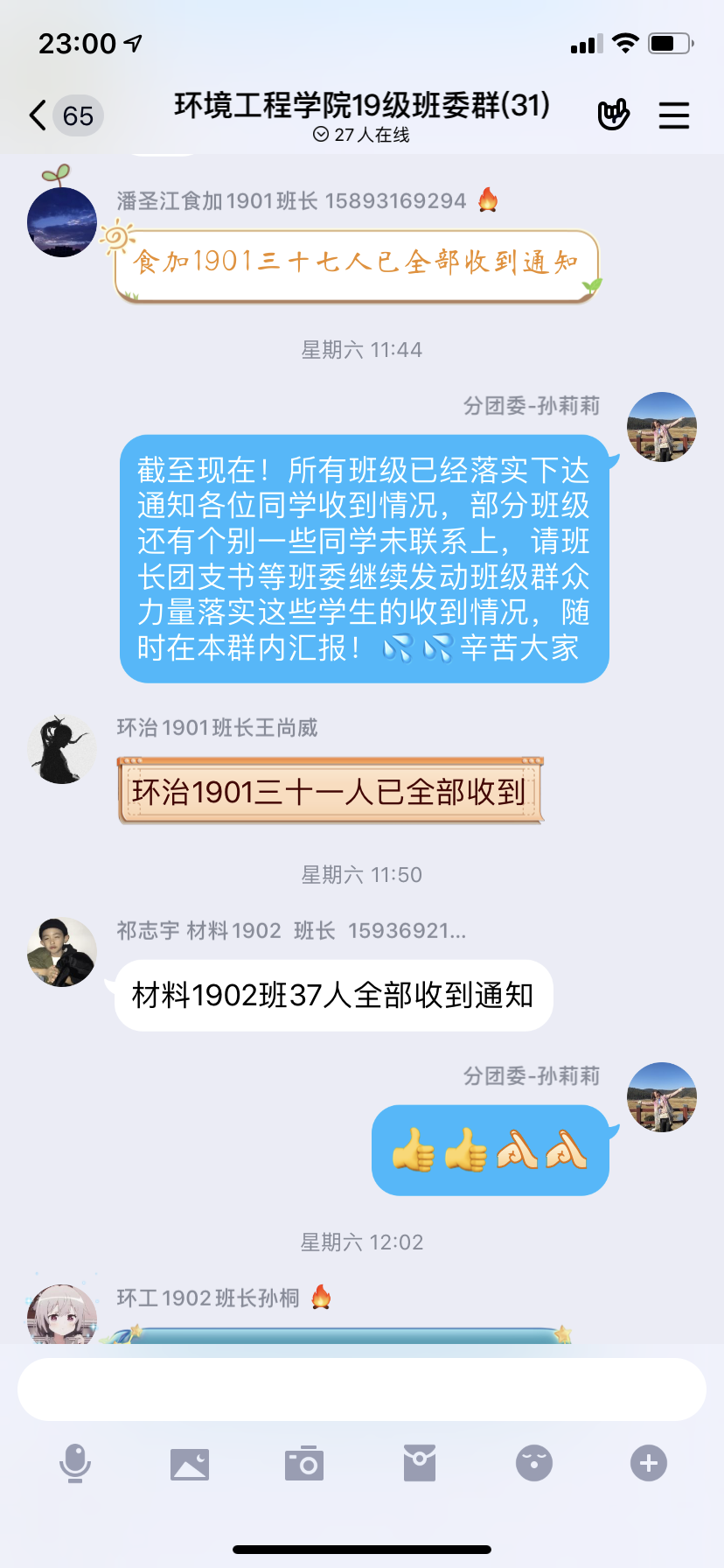This screenshot has width=724, height=1568.
Task: Open 孙莉莉's avatar beside the long message
Action: 662,427
